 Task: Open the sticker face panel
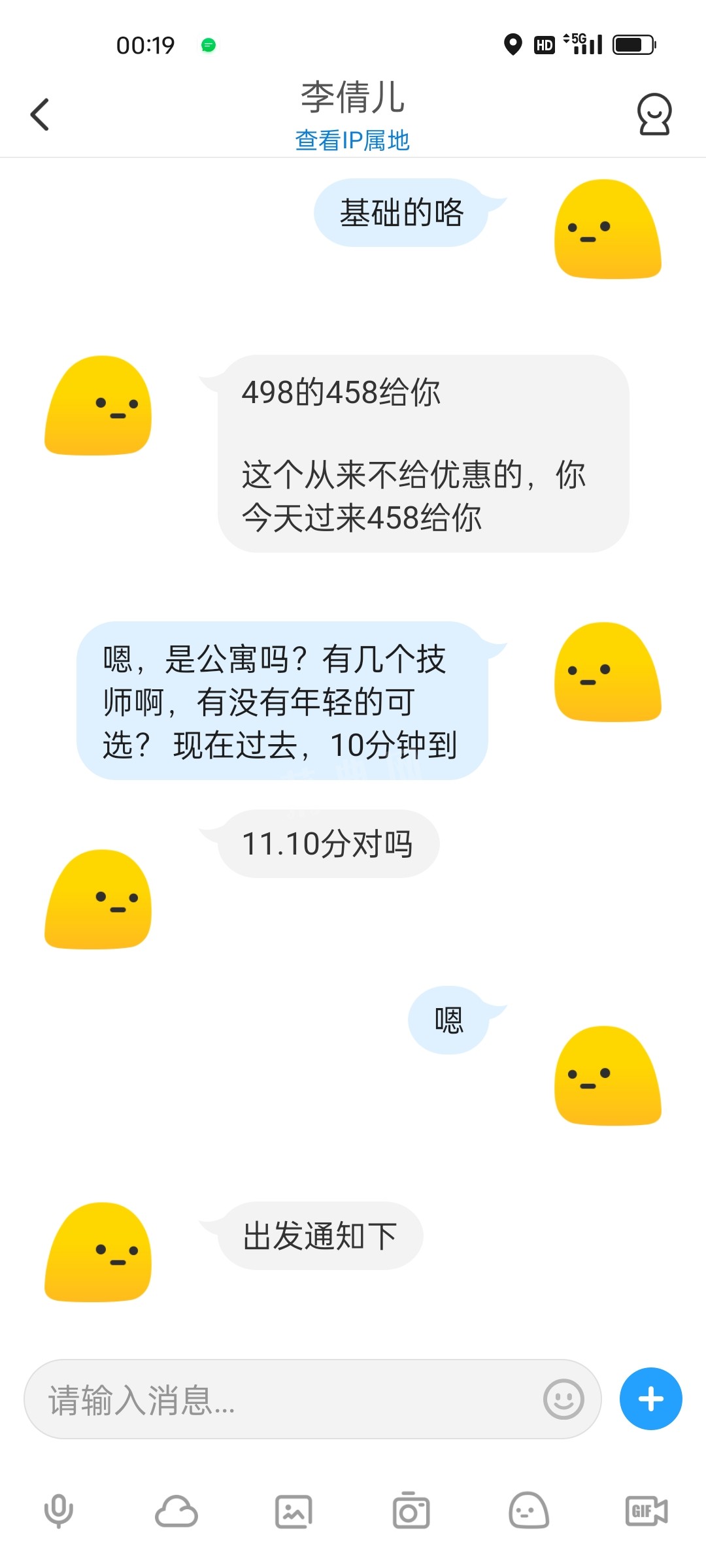click(x=529, y=1511)
